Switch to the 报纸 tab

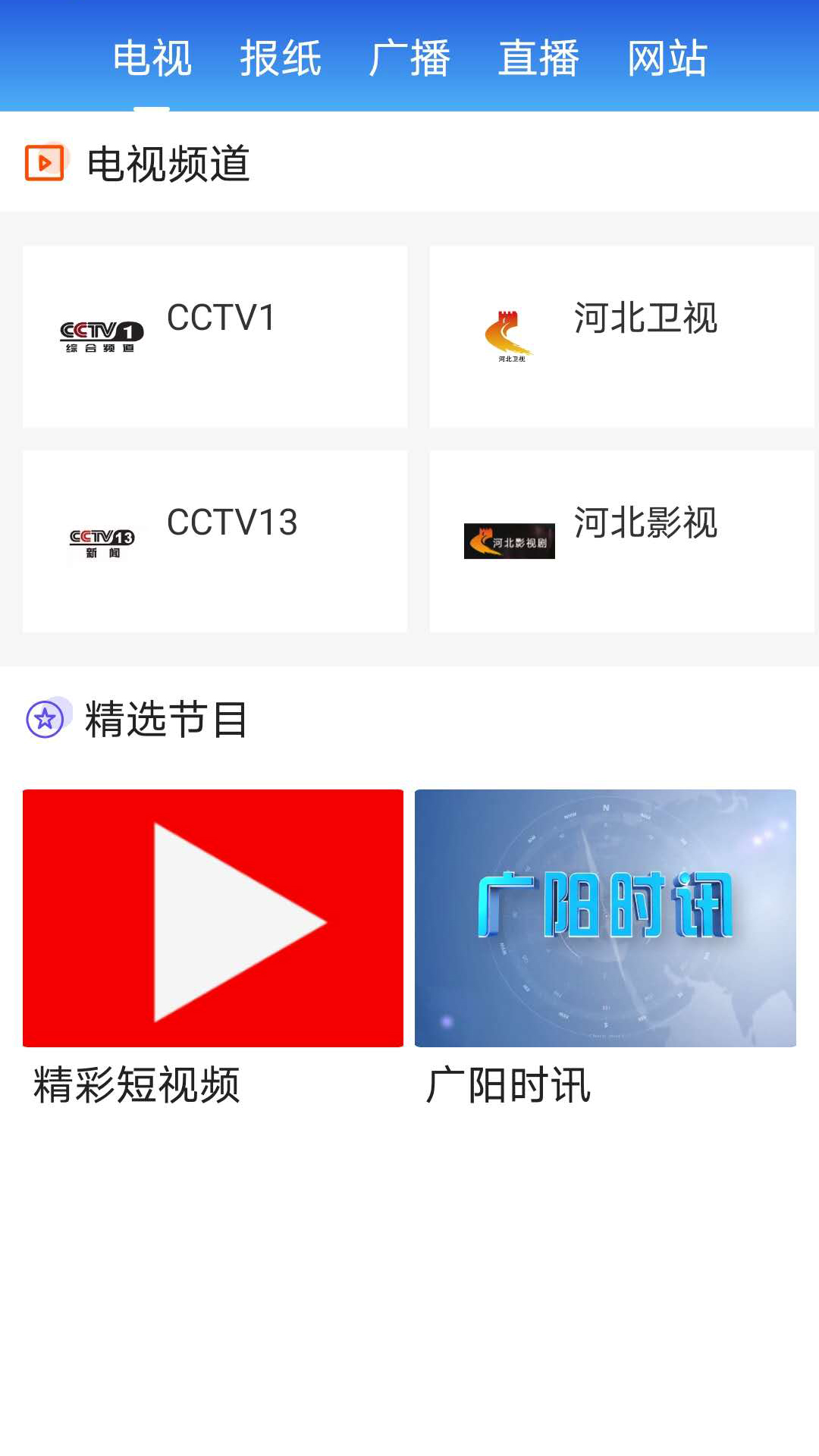(x=281, y=58)
